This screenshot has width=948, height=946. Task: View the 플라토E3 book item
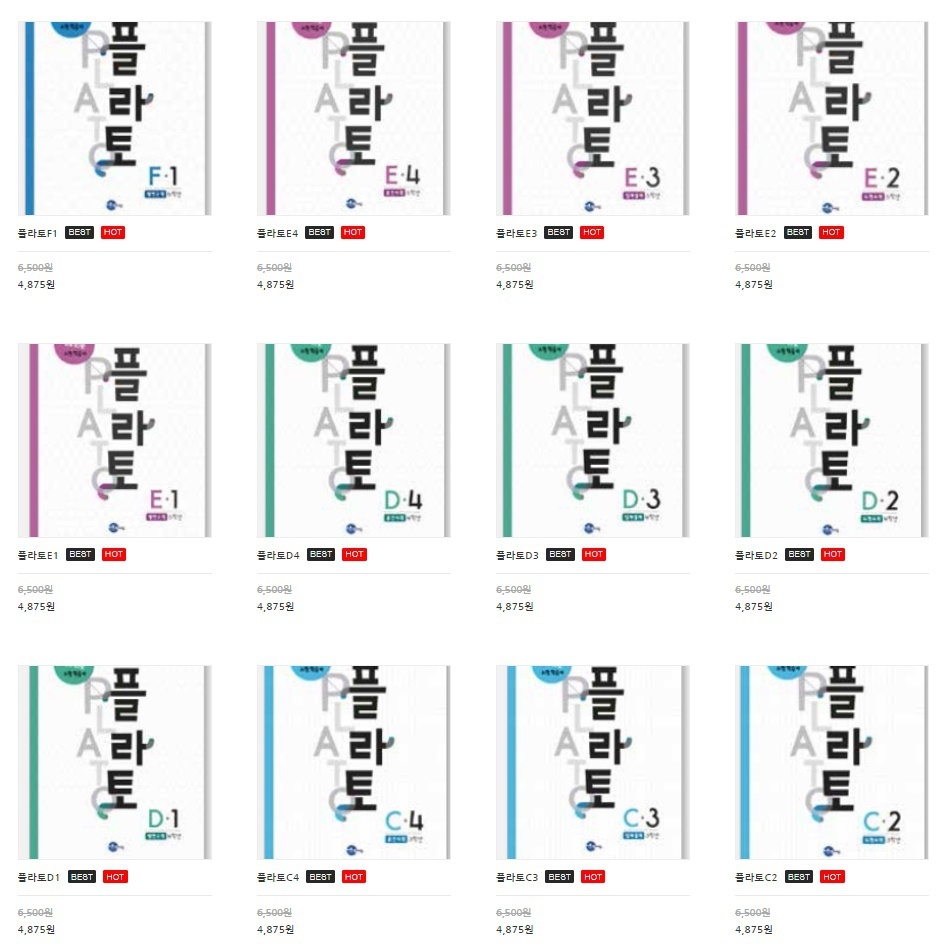tap(592, 118)
